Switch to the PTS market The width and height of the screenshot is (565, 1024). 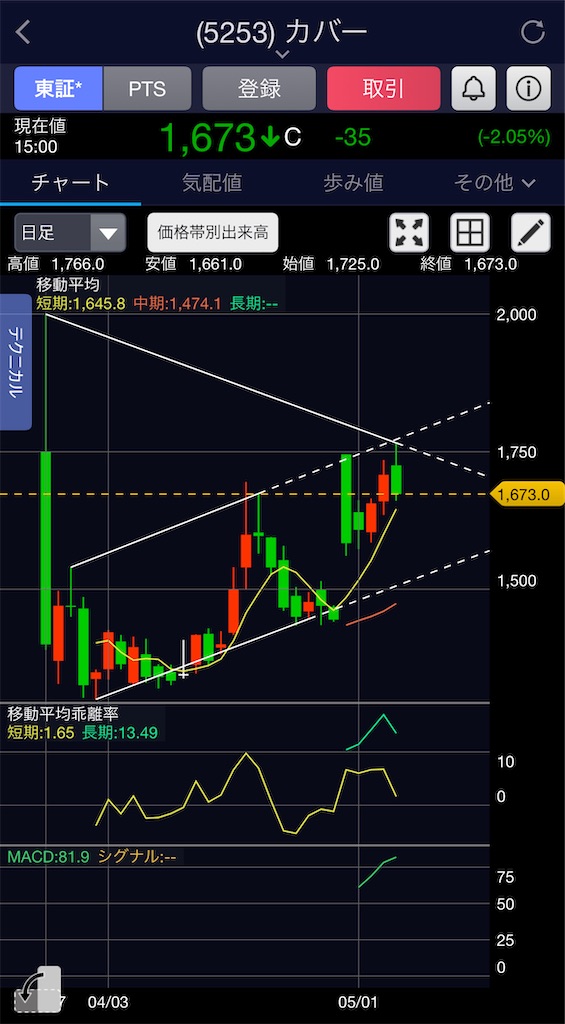pyautogui.click(x=147, y=89)
